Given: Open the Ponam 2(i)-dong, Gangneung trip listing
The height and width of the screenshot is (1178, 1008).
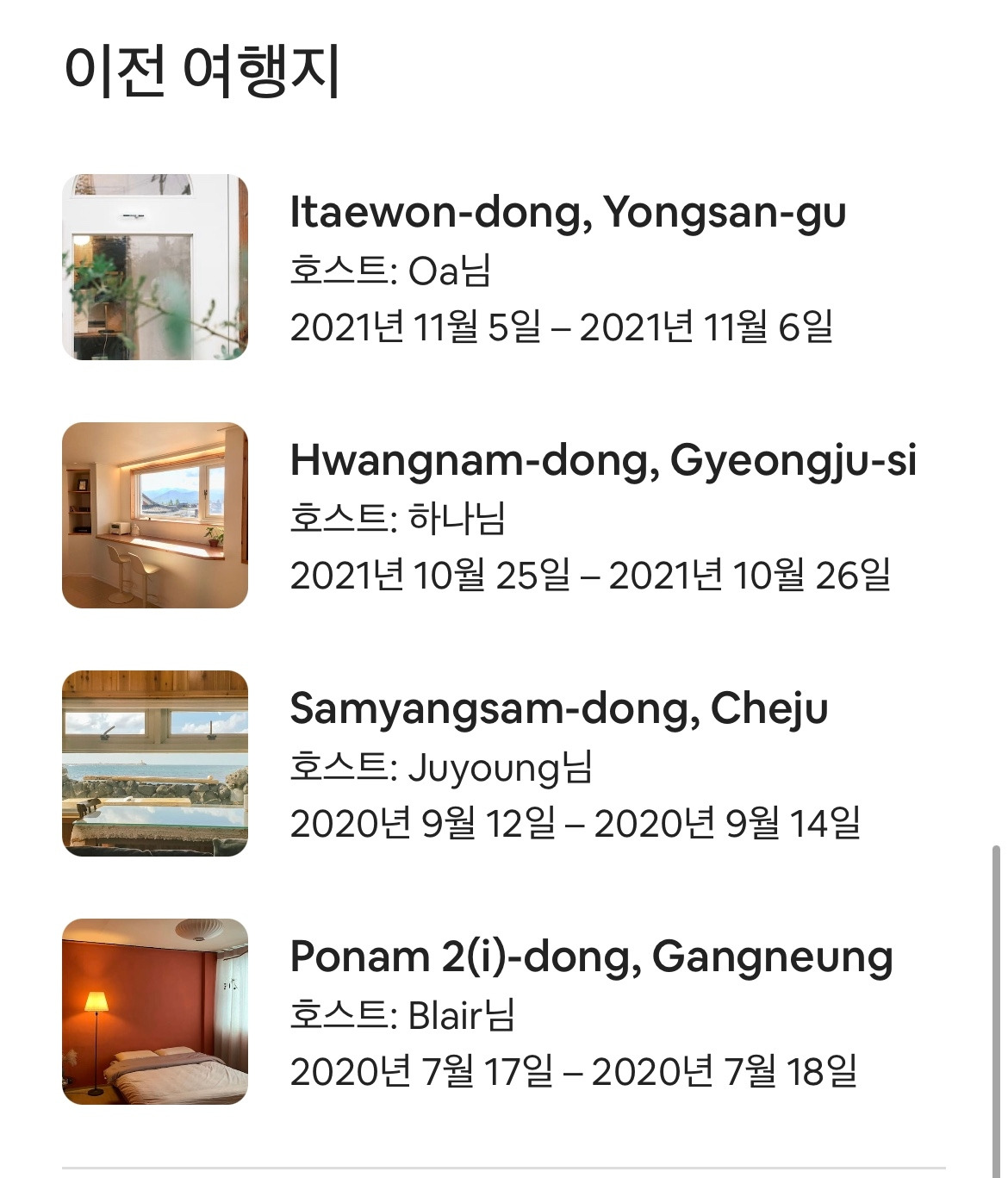Looking at the screenshot, I should (593, 955).
